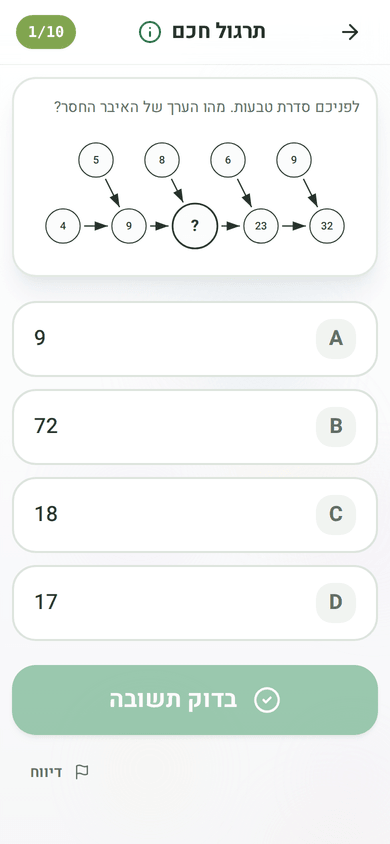Select answer A with value 9
Viewport: 390px width, 844px height.
coord(195,339)
